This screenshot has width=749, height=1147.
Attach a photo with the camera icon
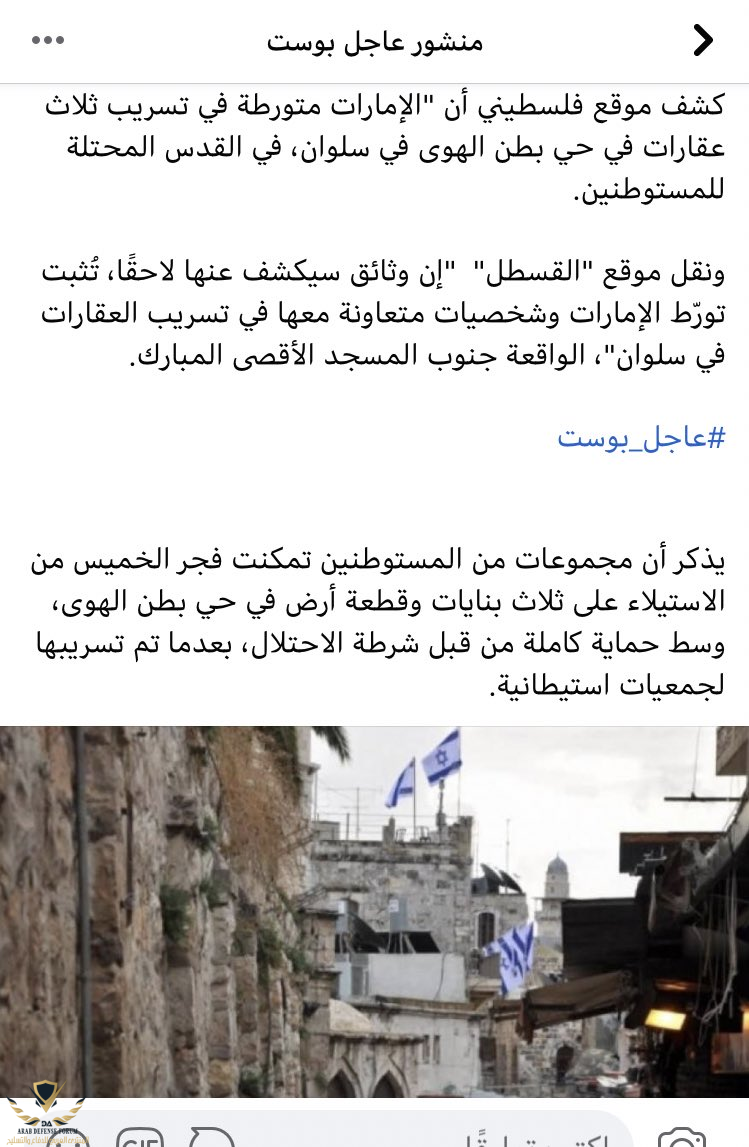[682, 1139]
